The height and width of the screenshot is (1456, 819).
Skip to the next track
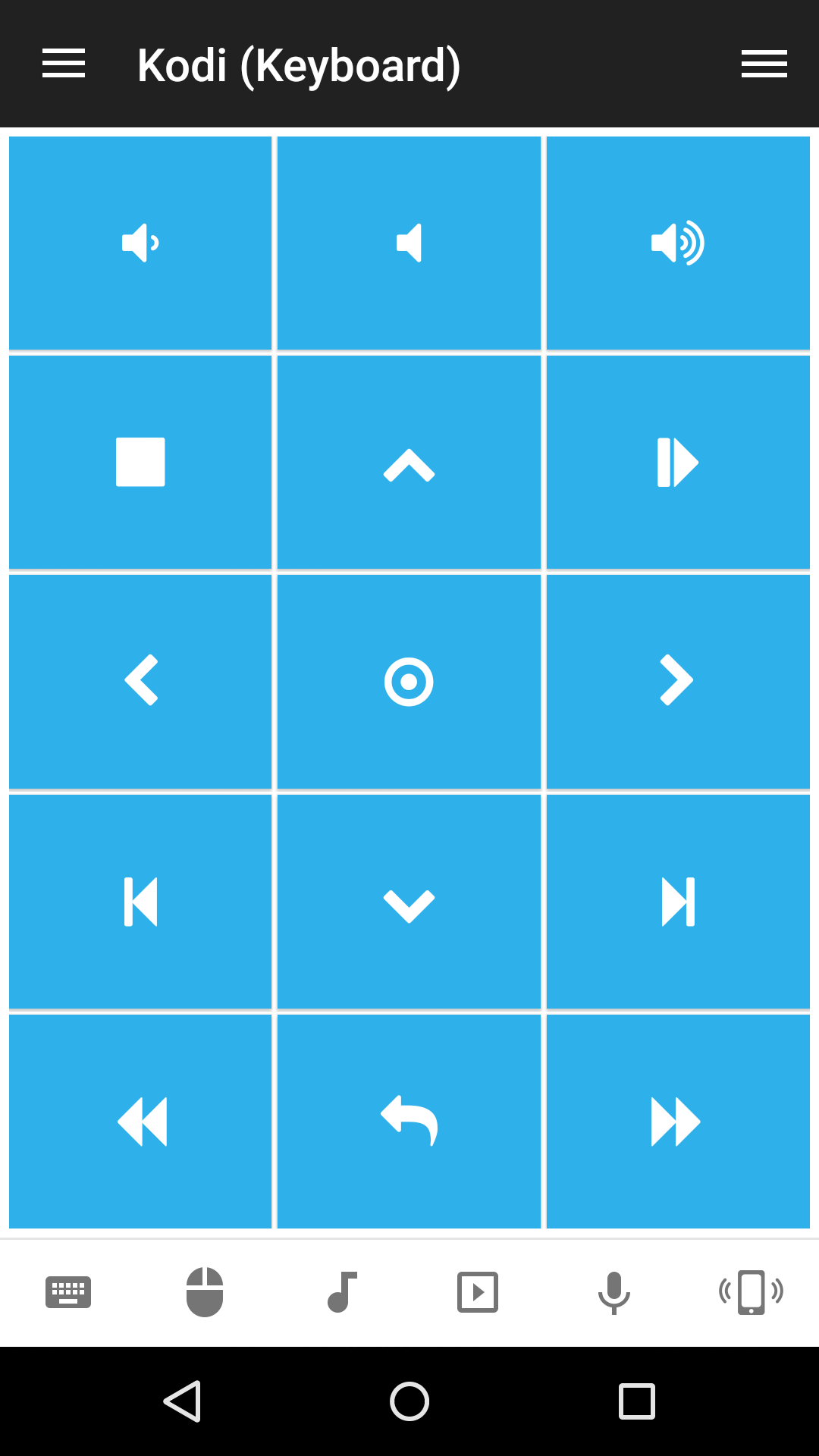[678, 902]
